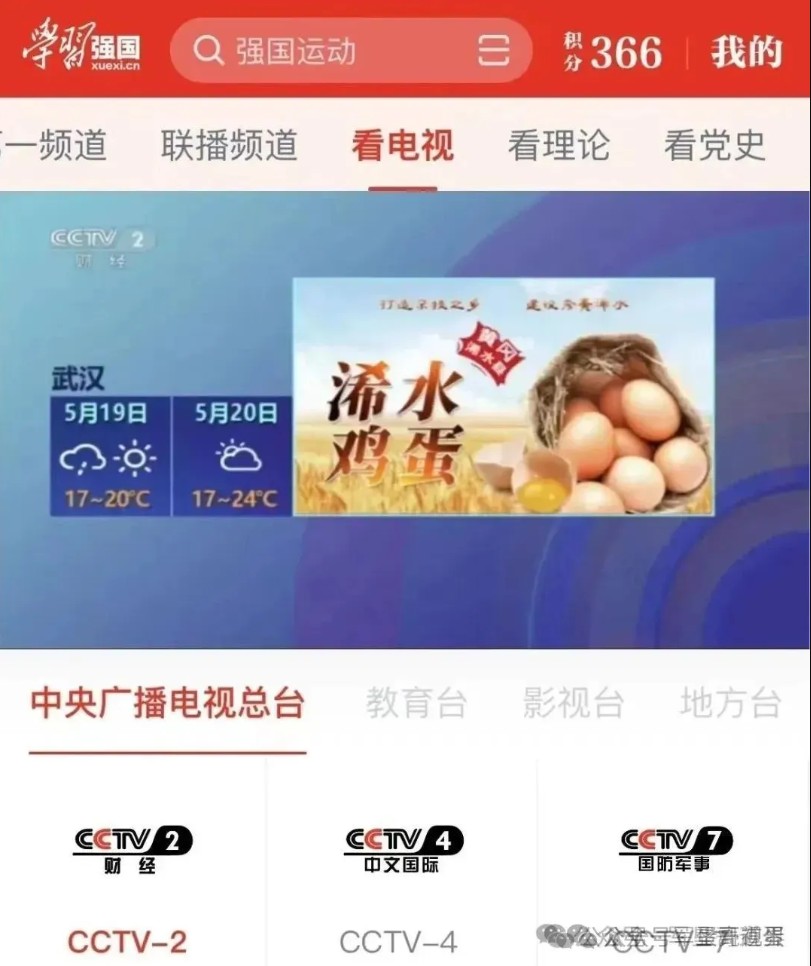Switch to 教育台 category

pyautogui.click(x=416, y=704)
